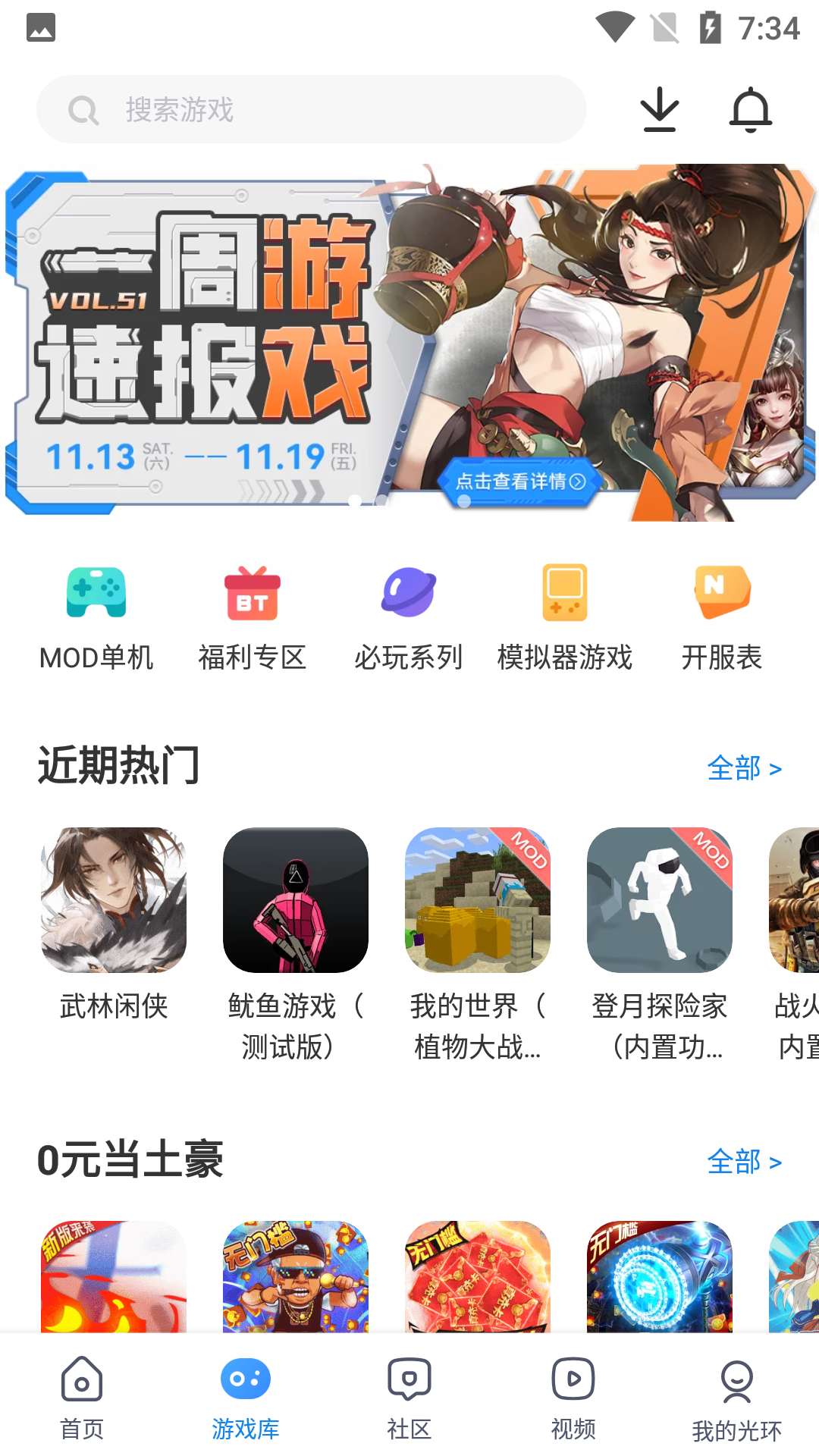819x1456 pixels.
Task: Open the notifications bell icon
Action: 751,108
